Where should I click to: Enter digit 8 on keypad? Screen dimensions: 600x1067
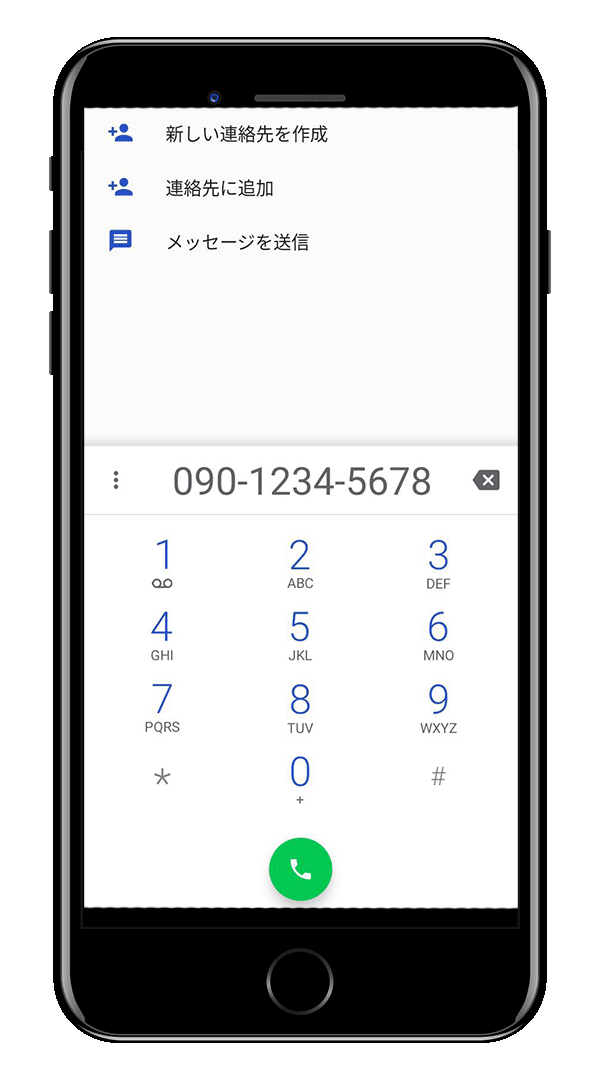[300, 707]
